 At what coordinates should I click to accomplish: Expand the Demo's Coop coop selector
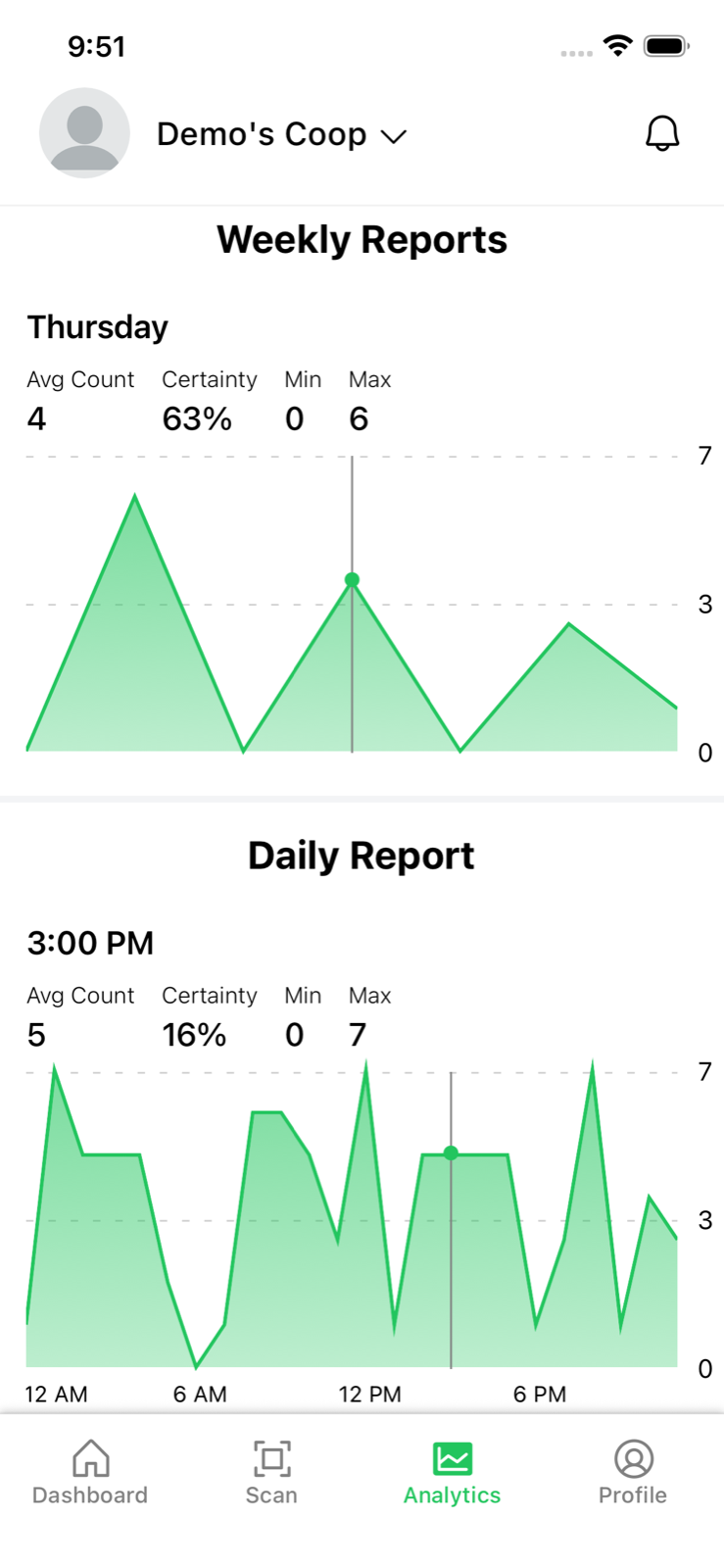pos(263,134)
